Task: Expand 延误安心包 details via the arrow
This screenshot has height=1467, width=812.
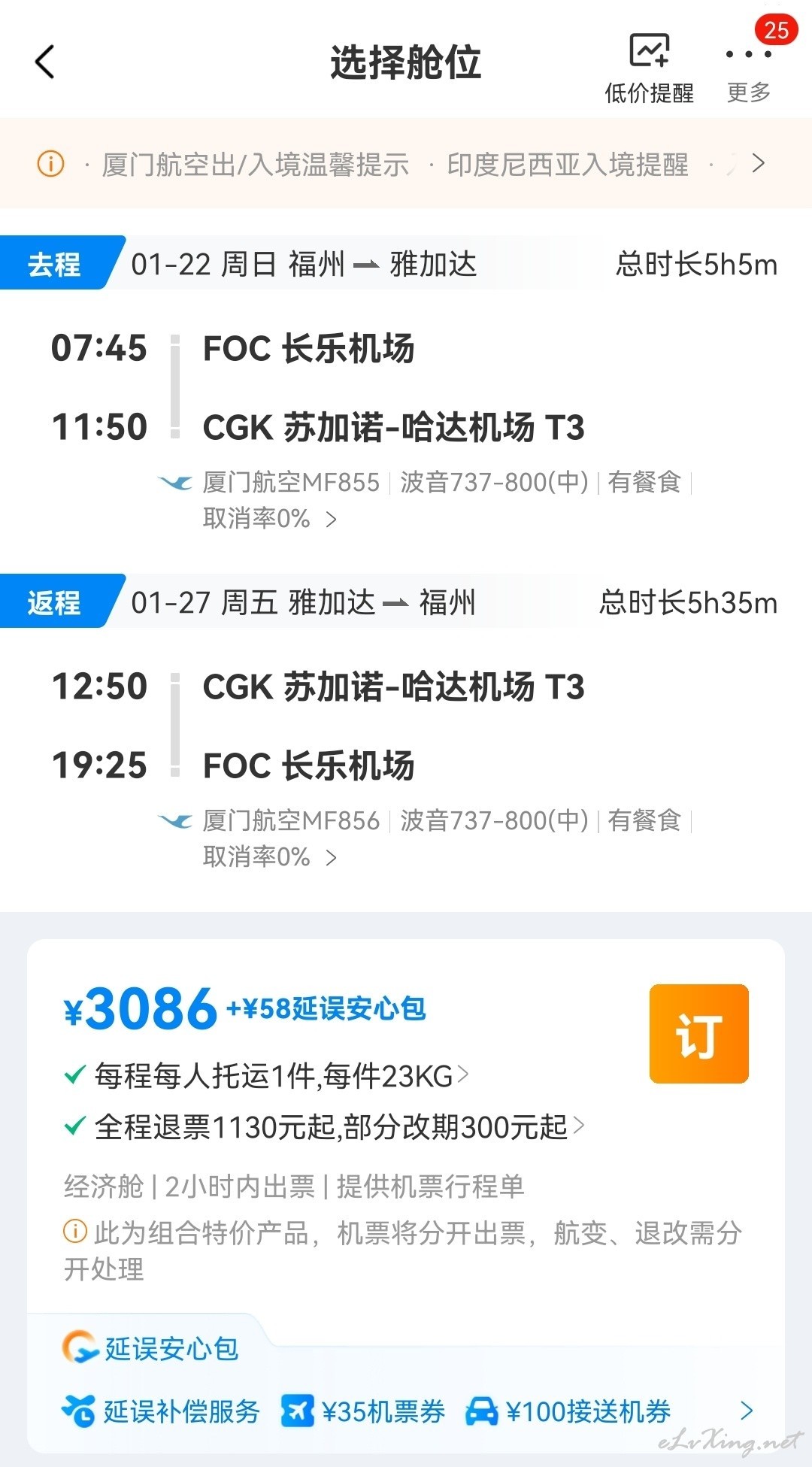Action: coord(747,1411)
